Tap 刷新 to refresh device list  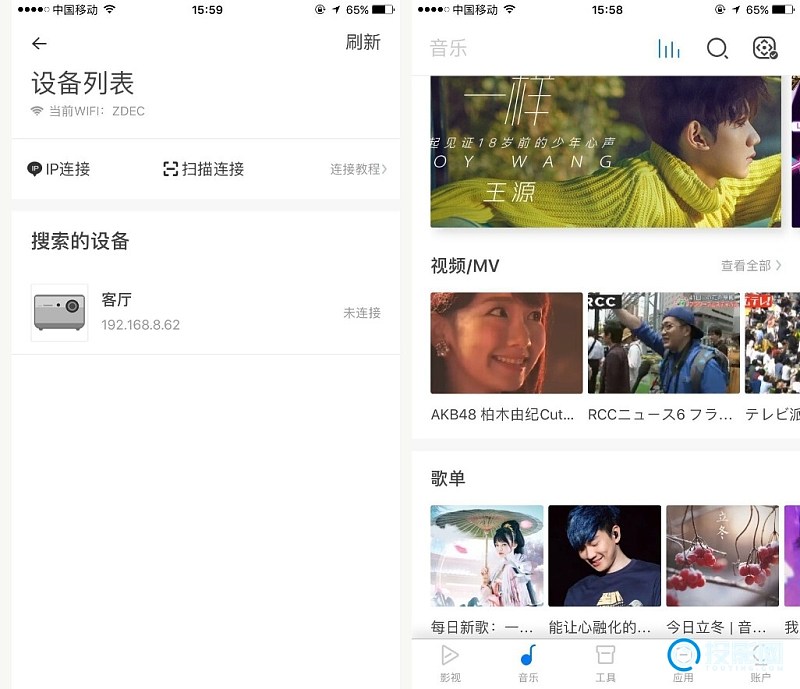tap(362, 42)
